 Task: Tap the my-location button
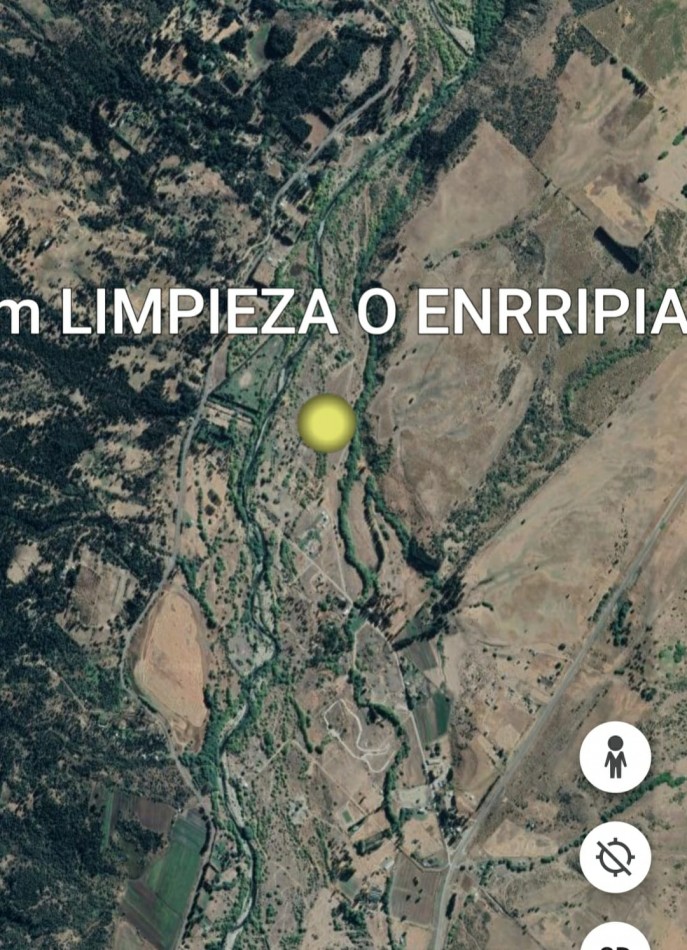click(615, 857)
